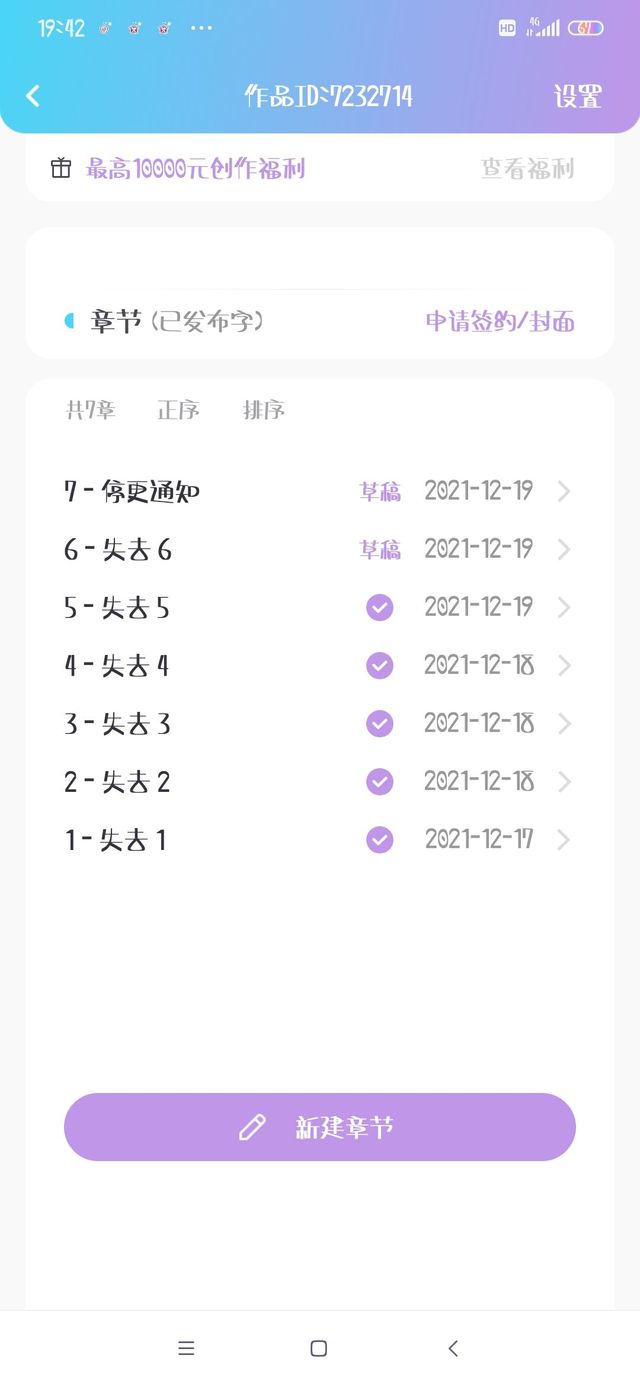
Task: Create a new chapter with 新建章节
Action: click(x=320, y=1127)
